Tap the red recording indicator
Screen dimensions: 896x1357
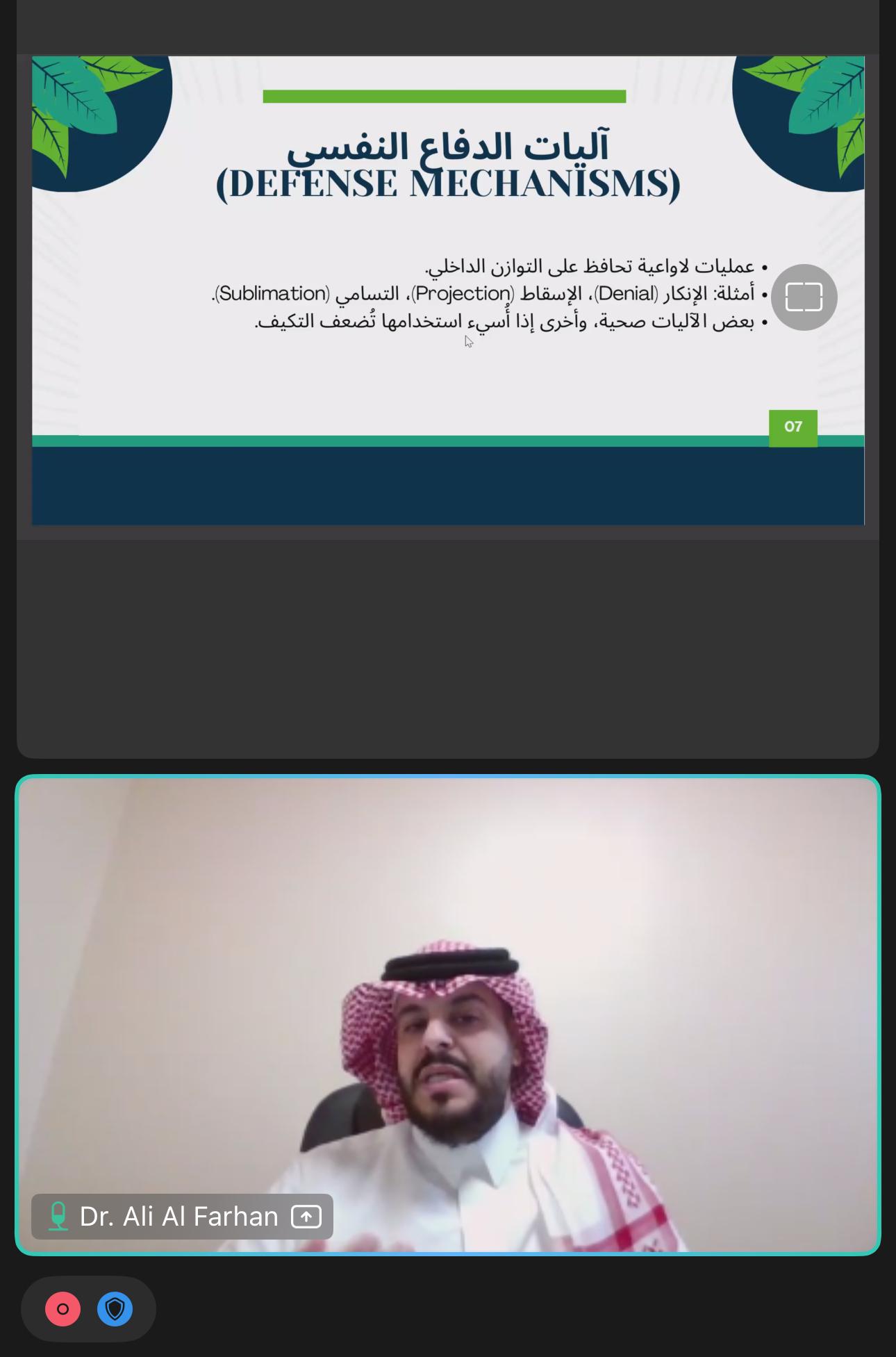point(63,1309)
